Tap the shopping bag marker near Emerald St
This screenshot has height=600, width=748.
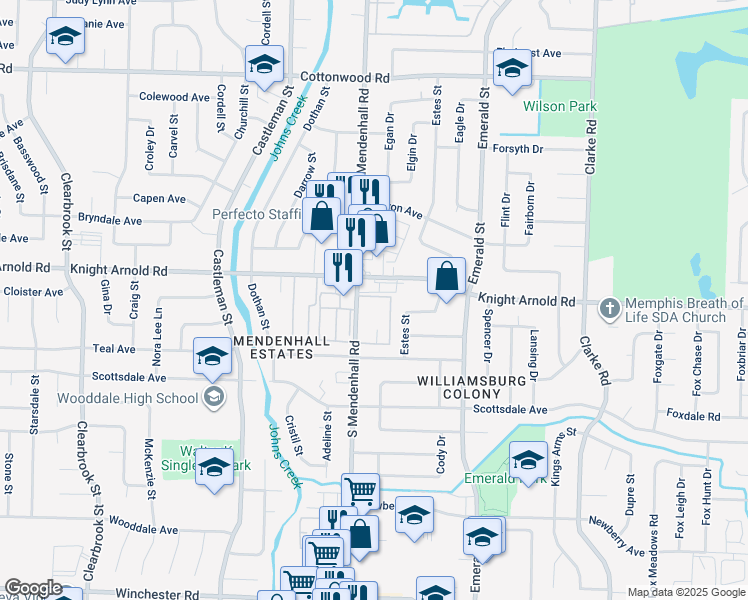click(x=446, y=276)
